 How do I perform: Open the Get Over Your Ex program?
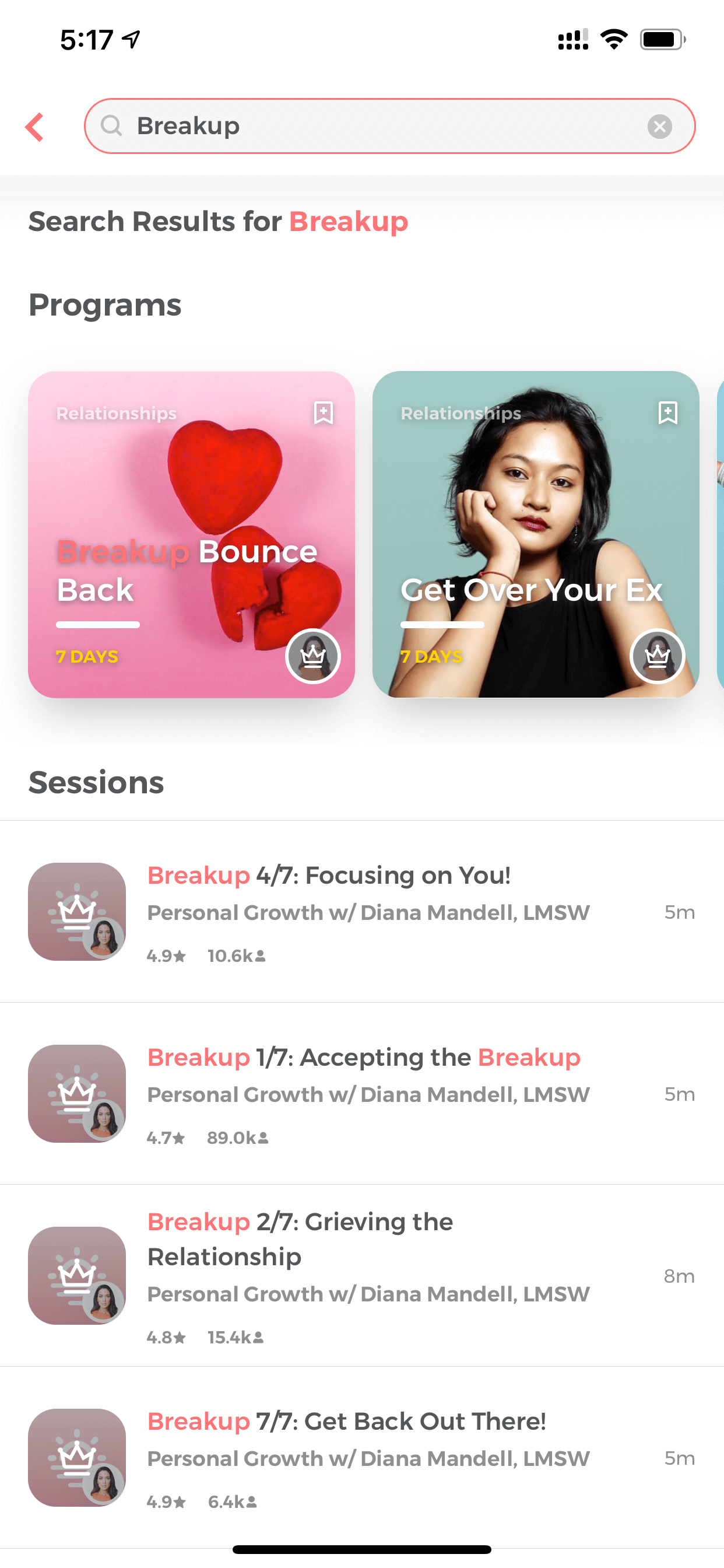point(535,534)
